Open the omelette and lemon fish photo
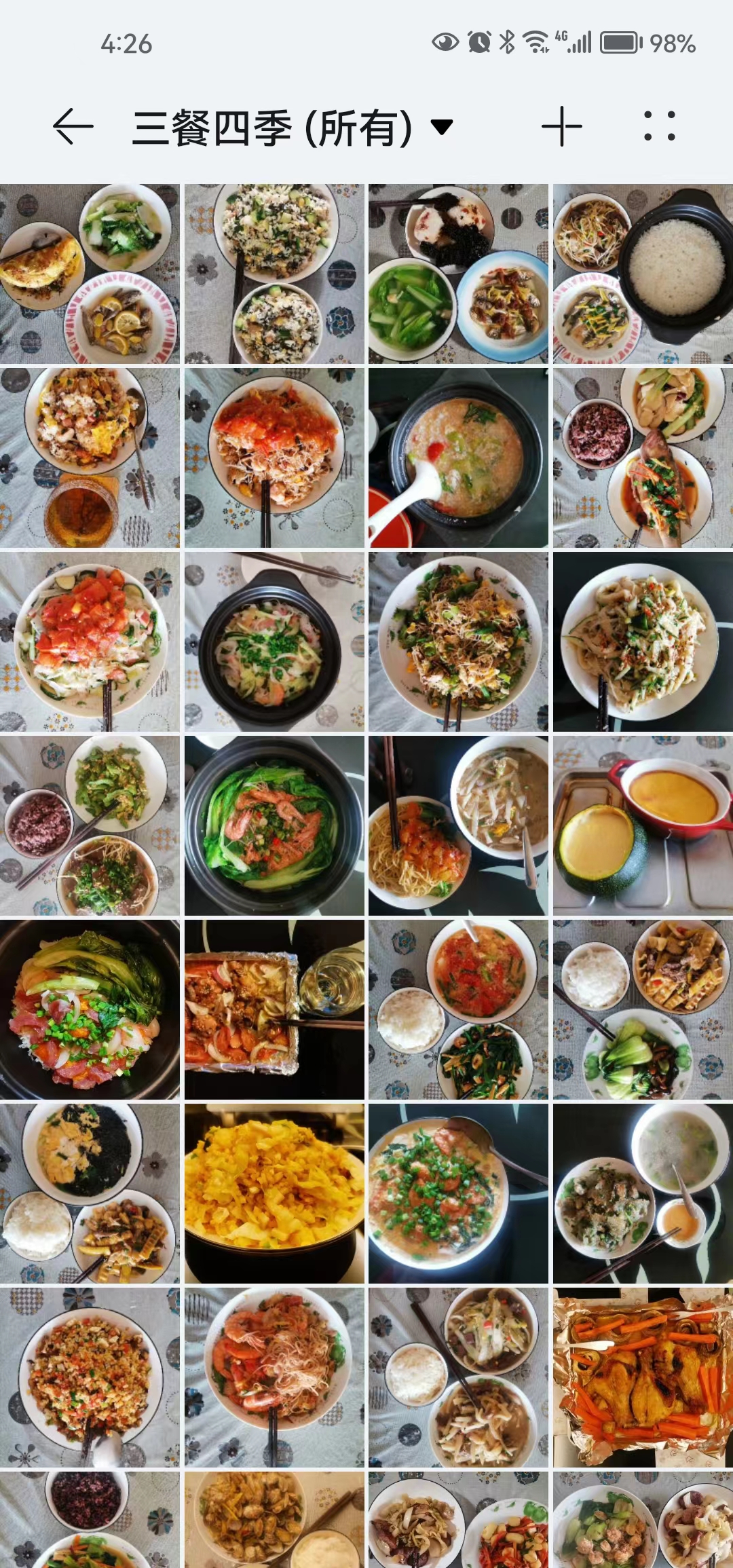This screenshot has height=1568, width=733. pos(90,274)
